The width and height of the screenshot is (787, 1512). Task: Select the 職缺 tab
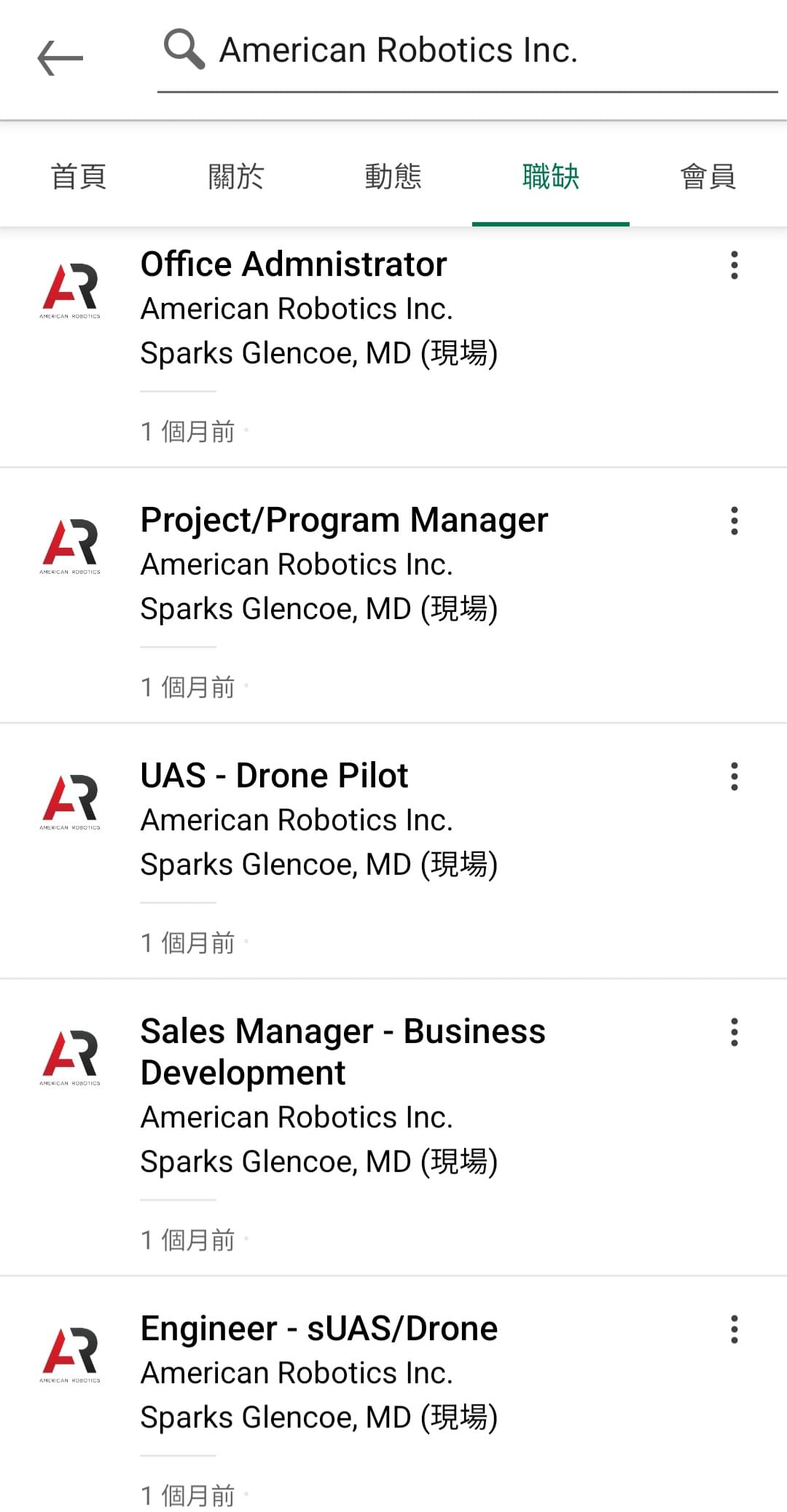coord(551,176)
